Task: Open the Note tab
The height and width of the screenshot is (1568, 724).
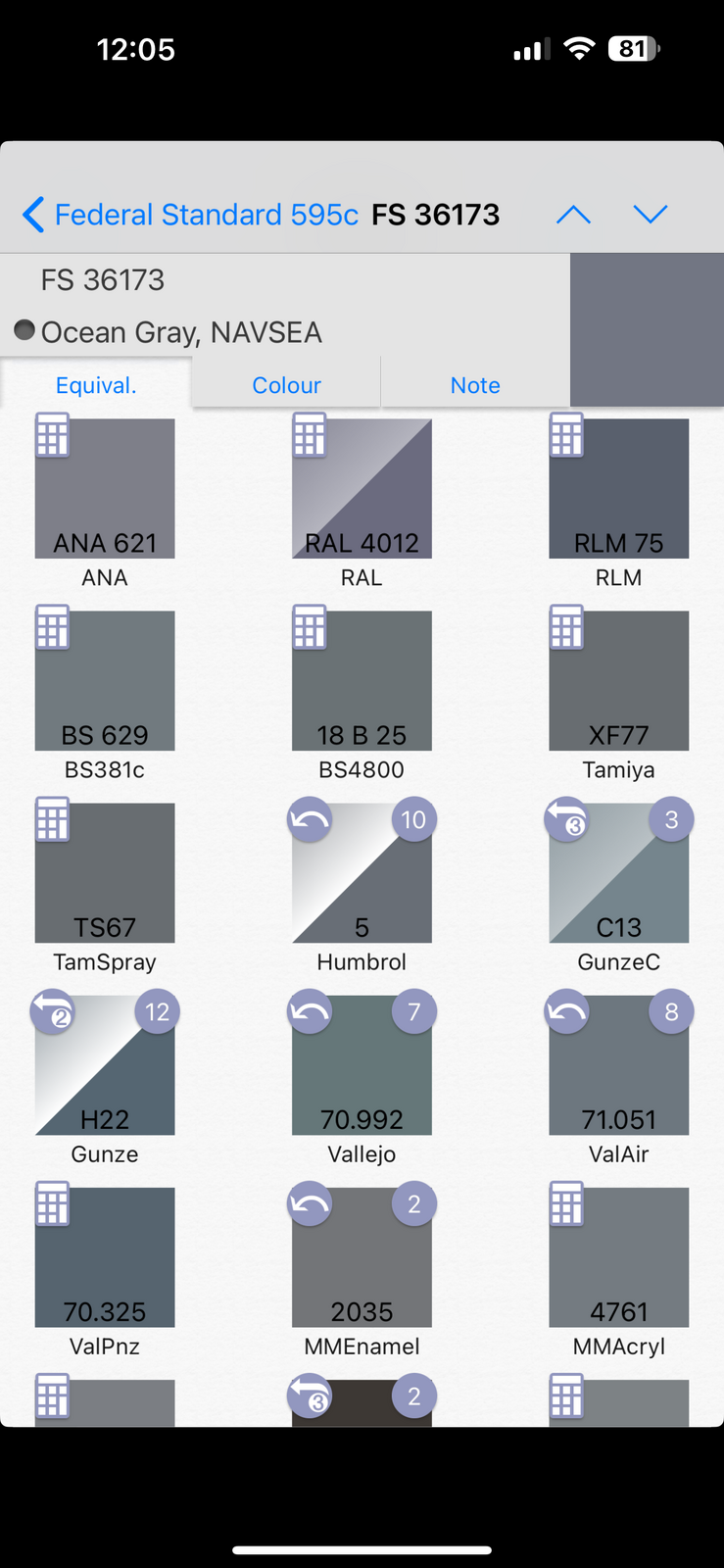Action: coord(475,385)
